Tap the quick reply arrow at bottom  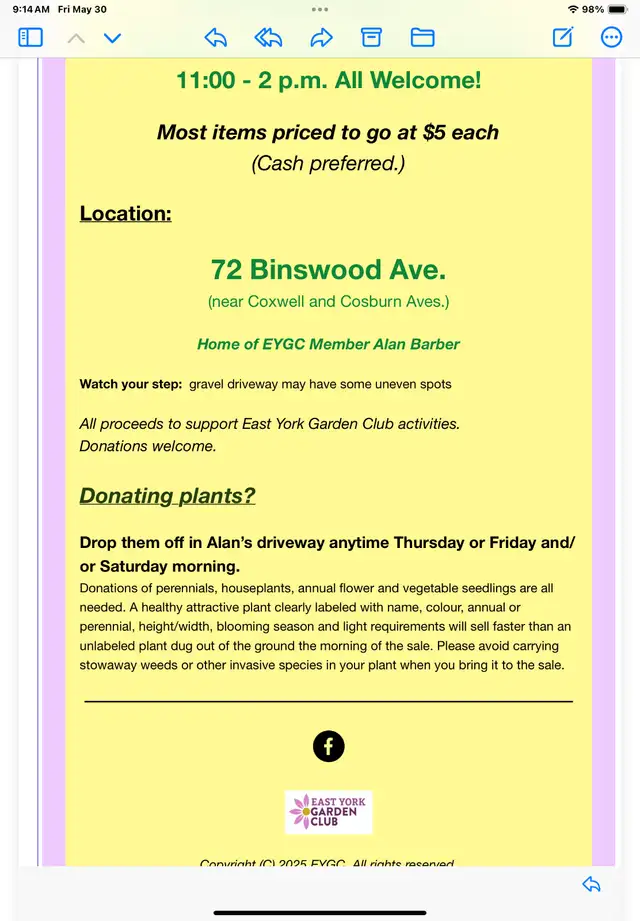click(591, 884)
